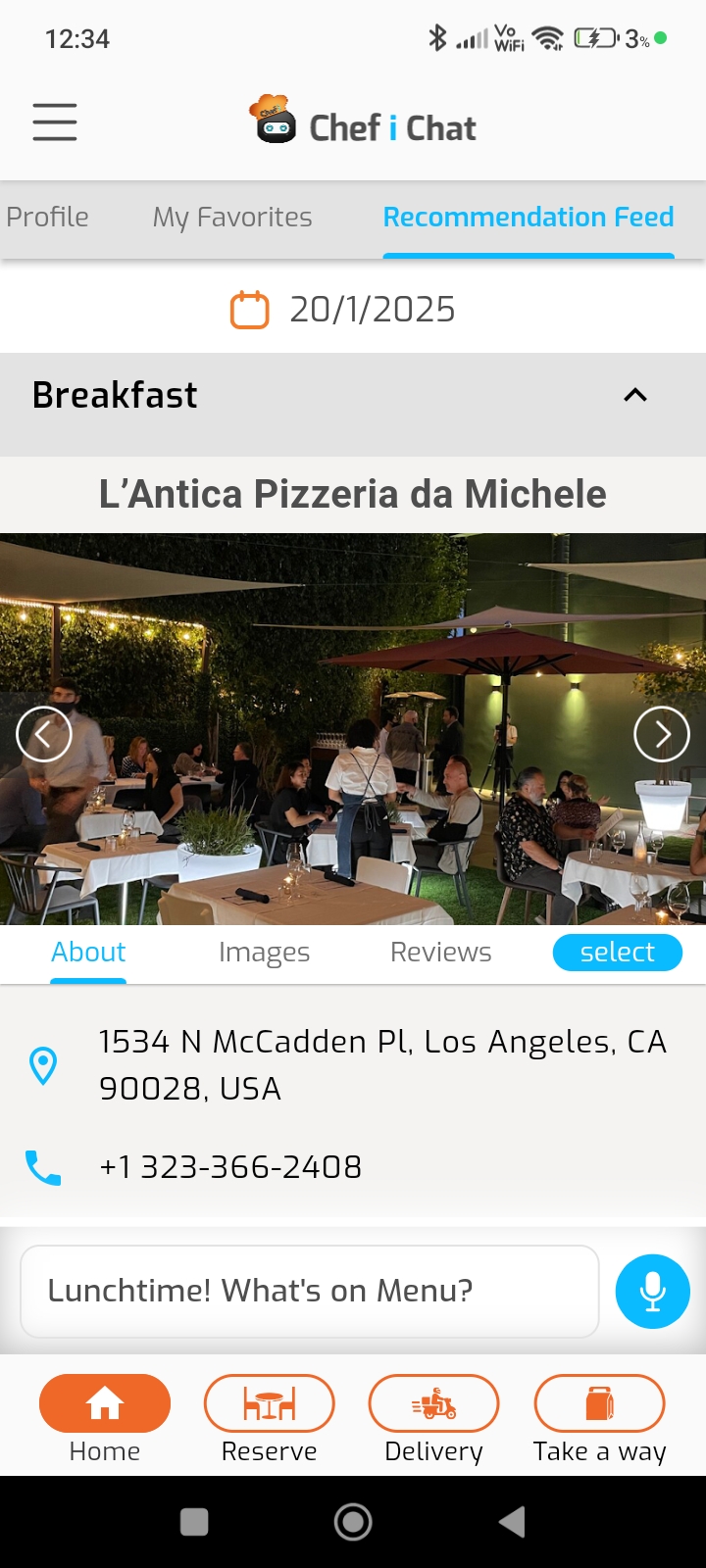Open the Reviews tab
Image resolution: width=706 pixels, height=1568 pixels.
[440, 953]
